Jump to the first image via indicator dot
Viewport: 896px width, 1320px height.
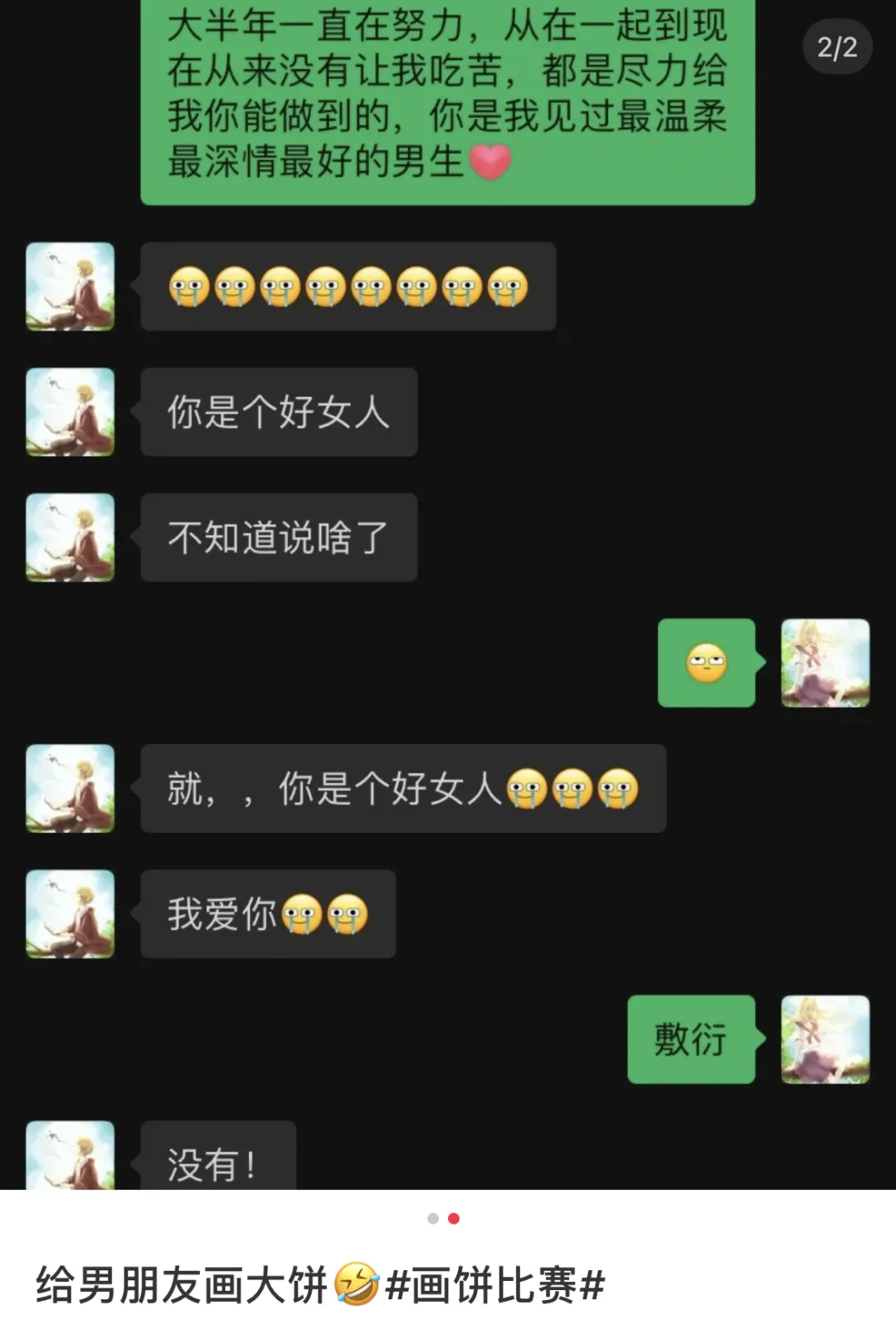432,1218
